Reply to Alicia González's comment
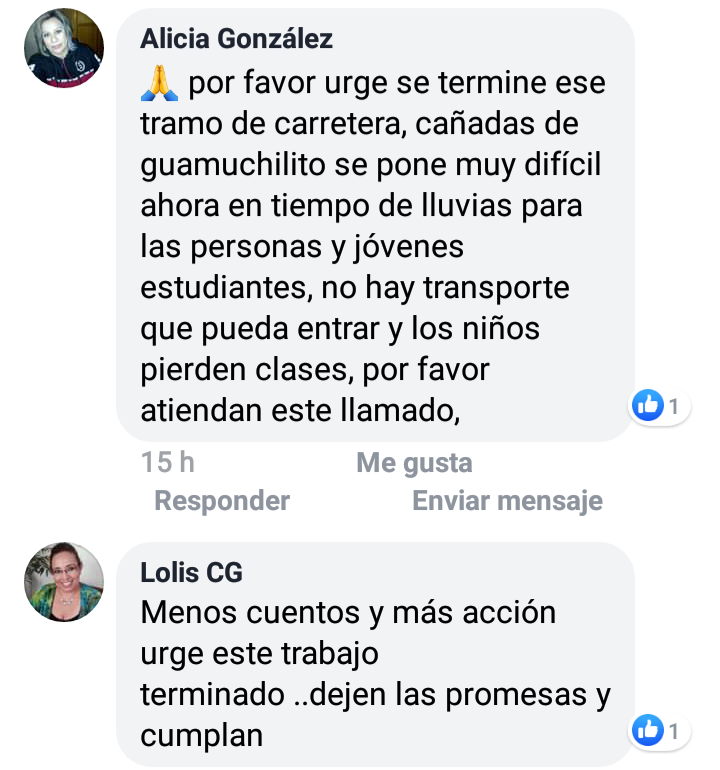Viewport: 720px width, 770px height. coord(222,501)
